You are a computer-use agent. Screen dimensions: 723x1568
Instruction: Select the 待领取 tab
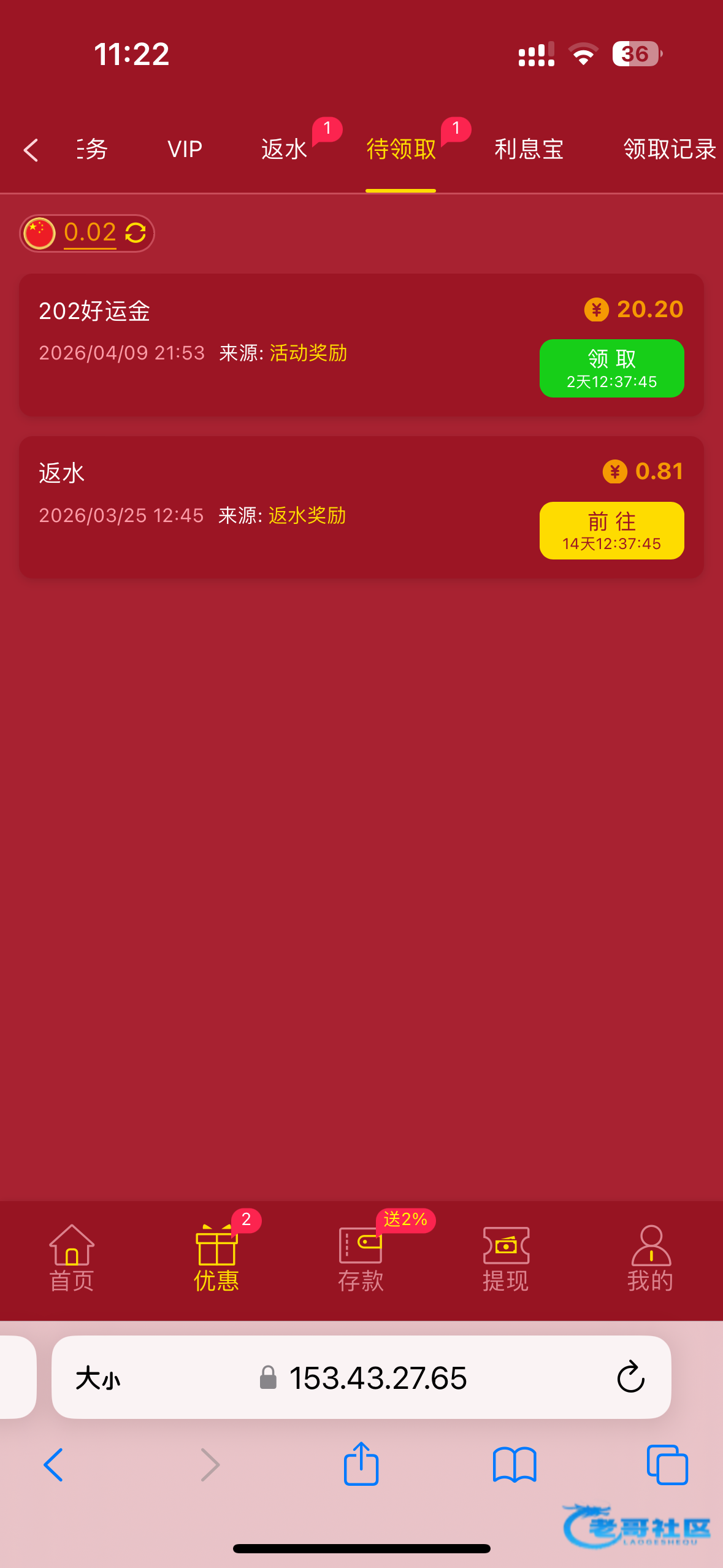point(401,149)
